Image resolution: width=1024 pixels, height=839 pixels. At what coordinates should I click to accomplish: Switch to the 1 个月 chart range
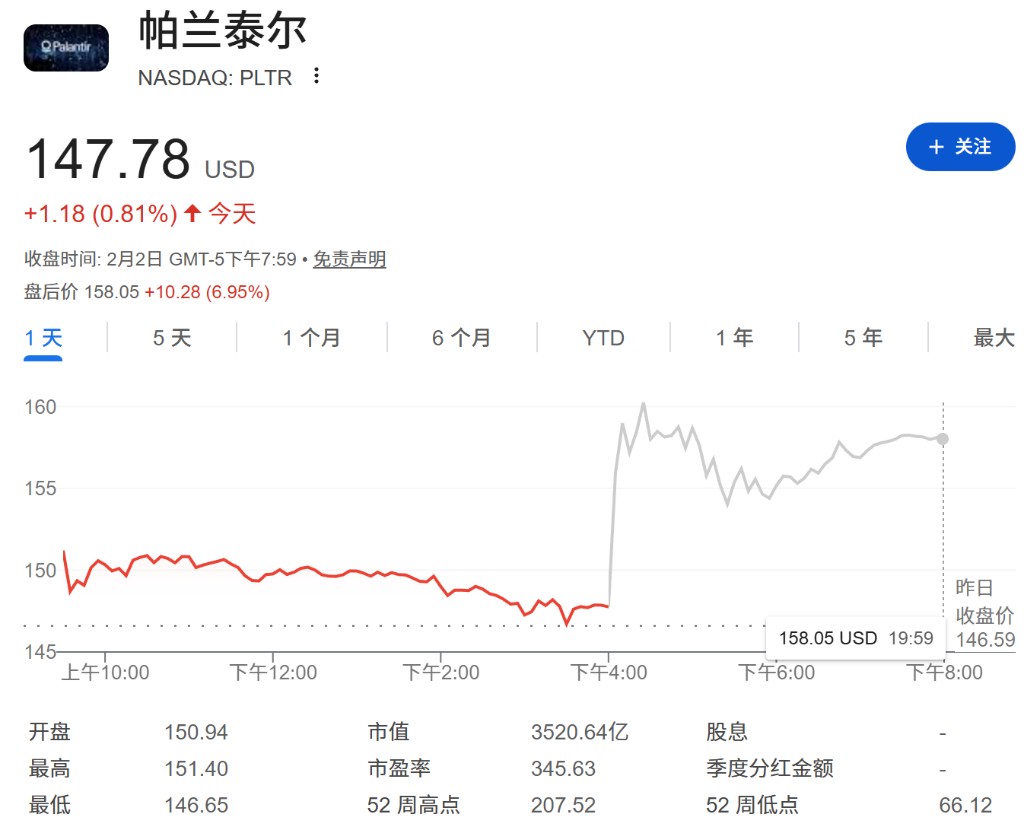[311, 338]
